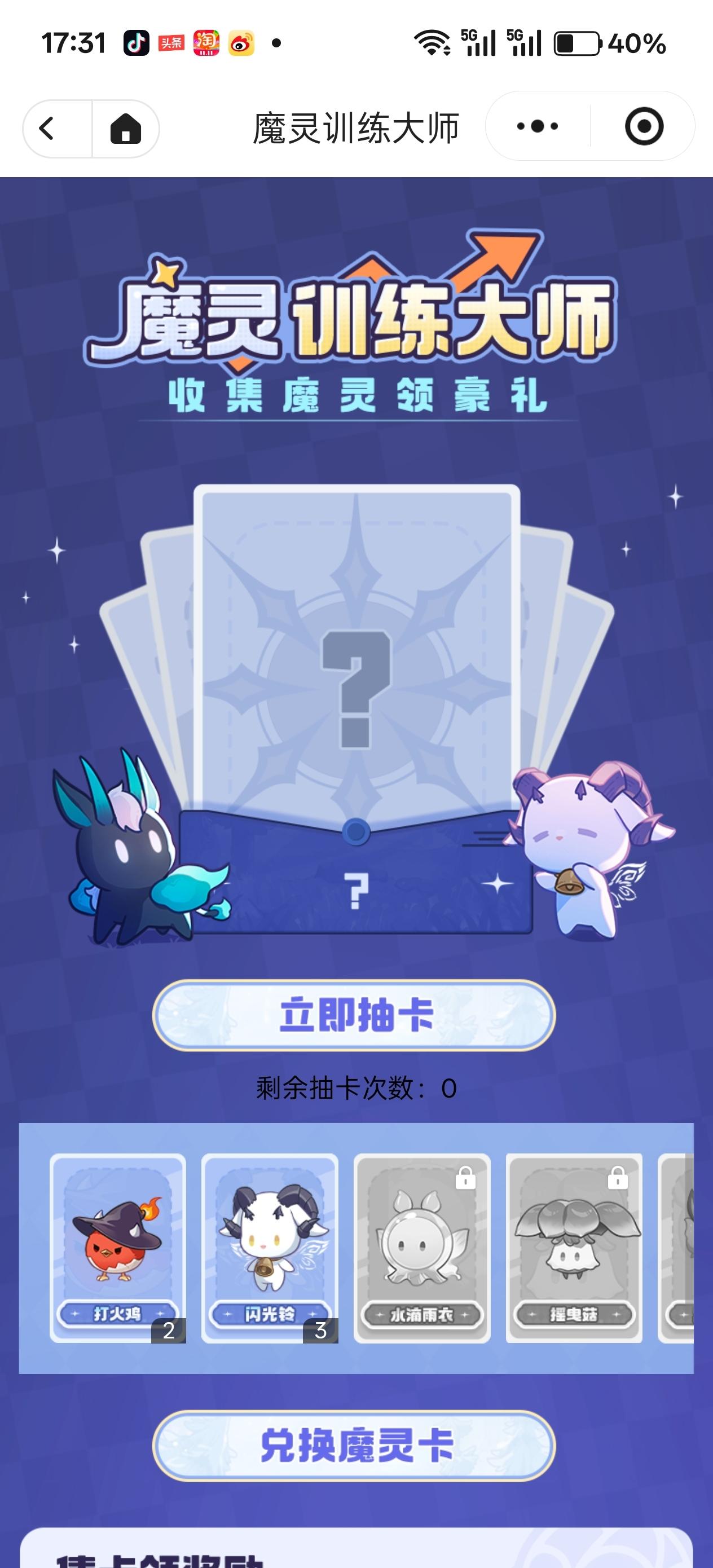This screenshot has width=713, height=1568.
Task: View the 闪光铃 card
Action: pos(270,1247)
